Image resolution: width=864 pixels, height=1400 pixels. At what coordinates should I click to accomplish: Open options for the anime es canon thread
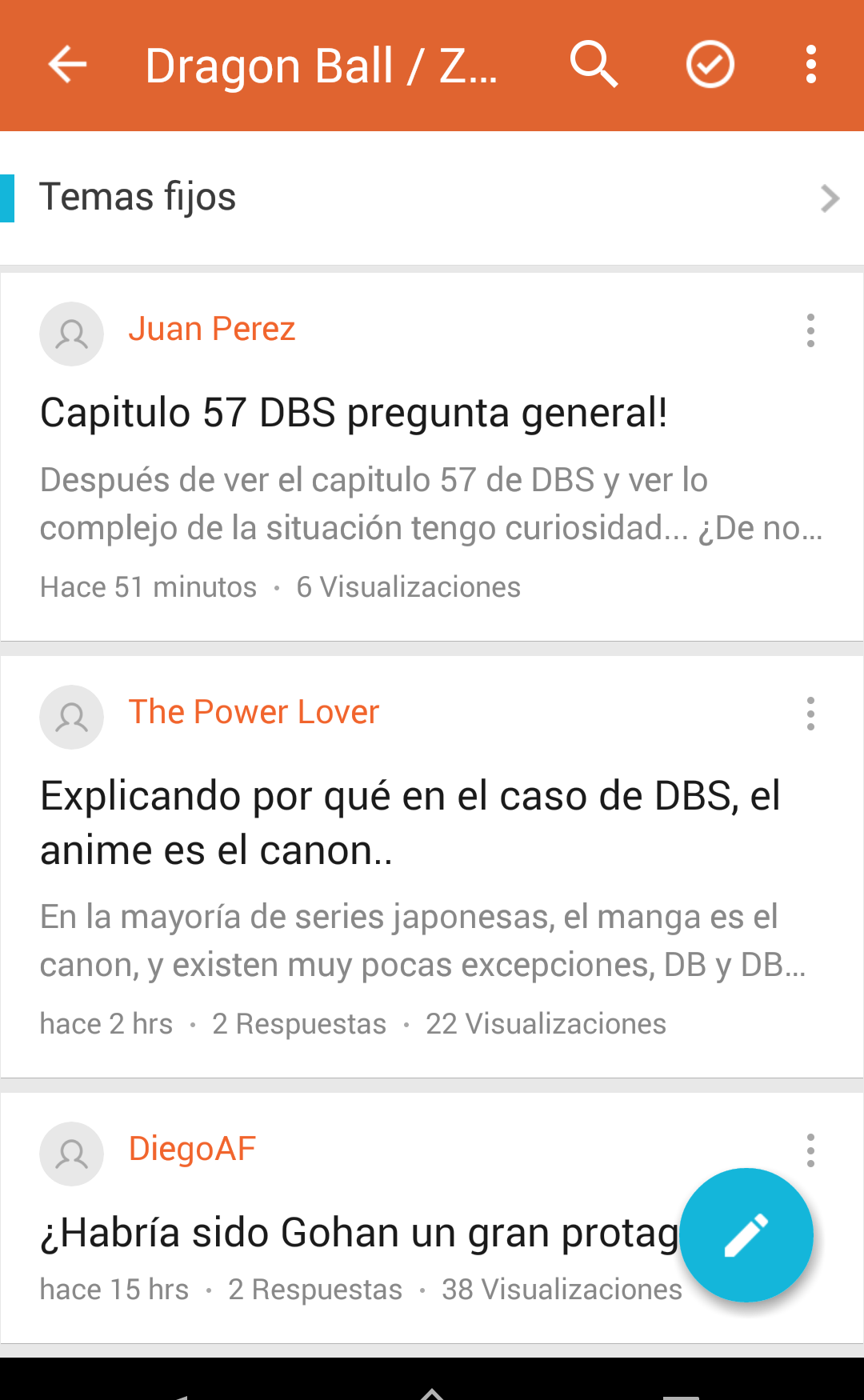pos(810,714)
